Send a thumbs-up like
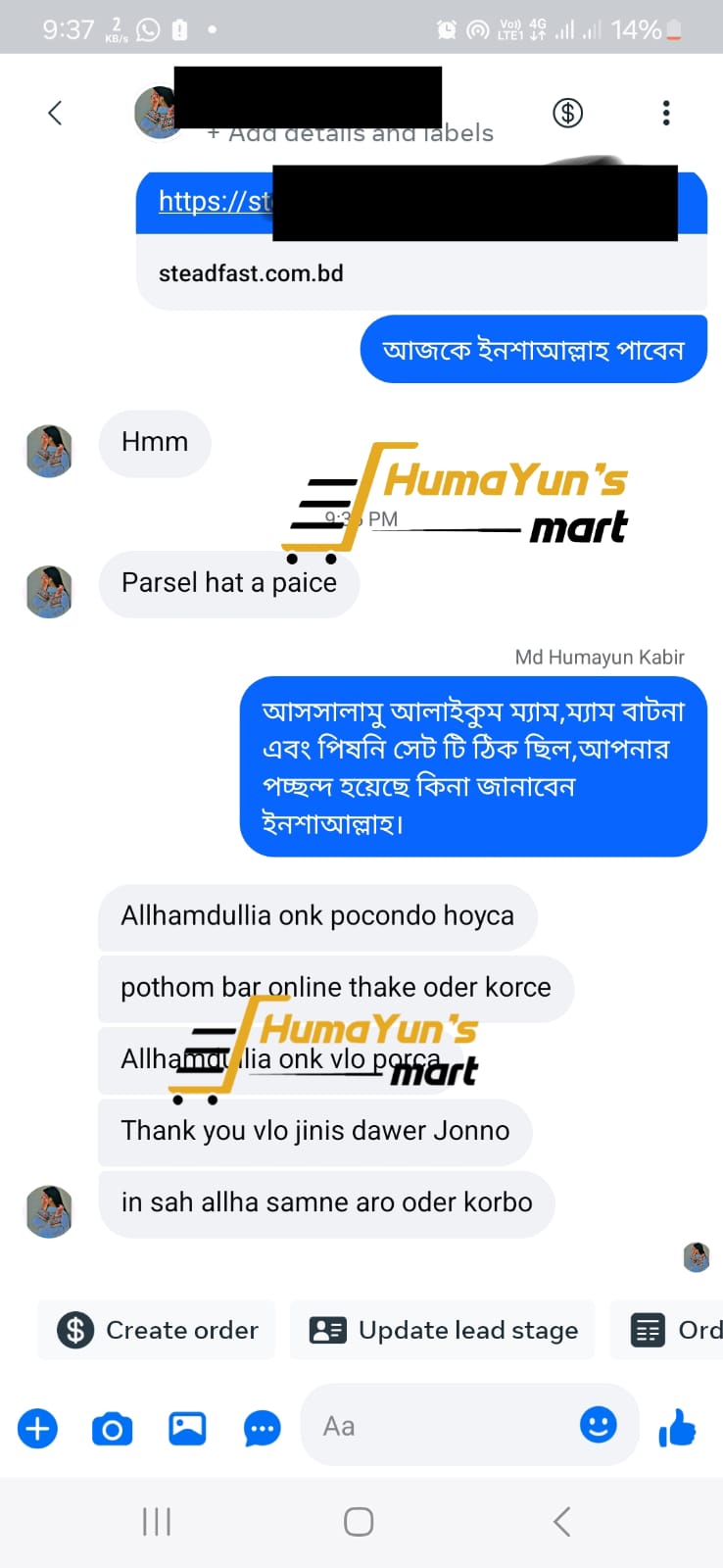Viewport: 723px width, 1568px height. click(x=678, y=1428)
